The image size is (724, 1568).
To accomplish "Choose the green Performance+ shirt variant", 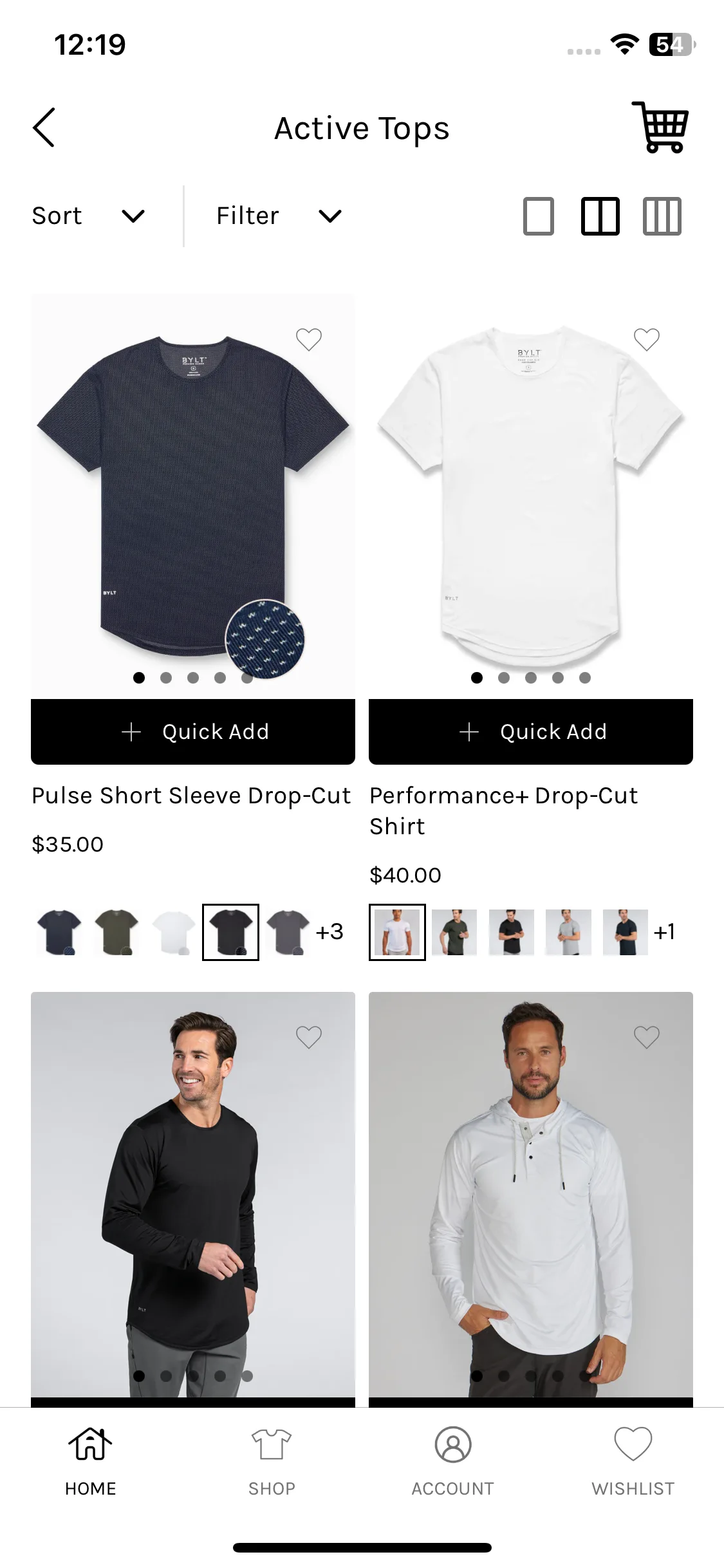I will (454, 932).
